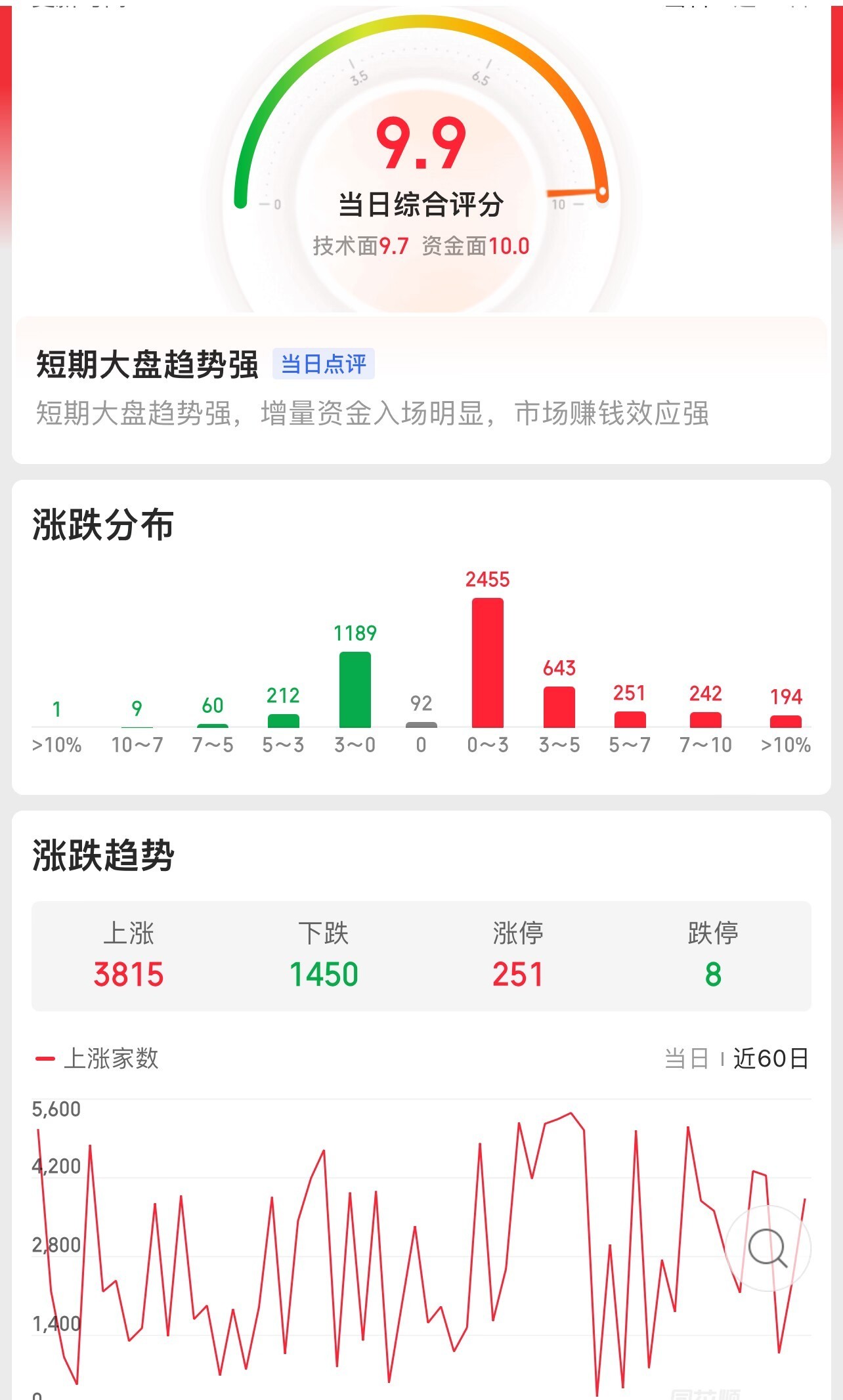Switch the chart to 当日 view
Screen dimensions: 843x1400
(x=686, y=1059)
